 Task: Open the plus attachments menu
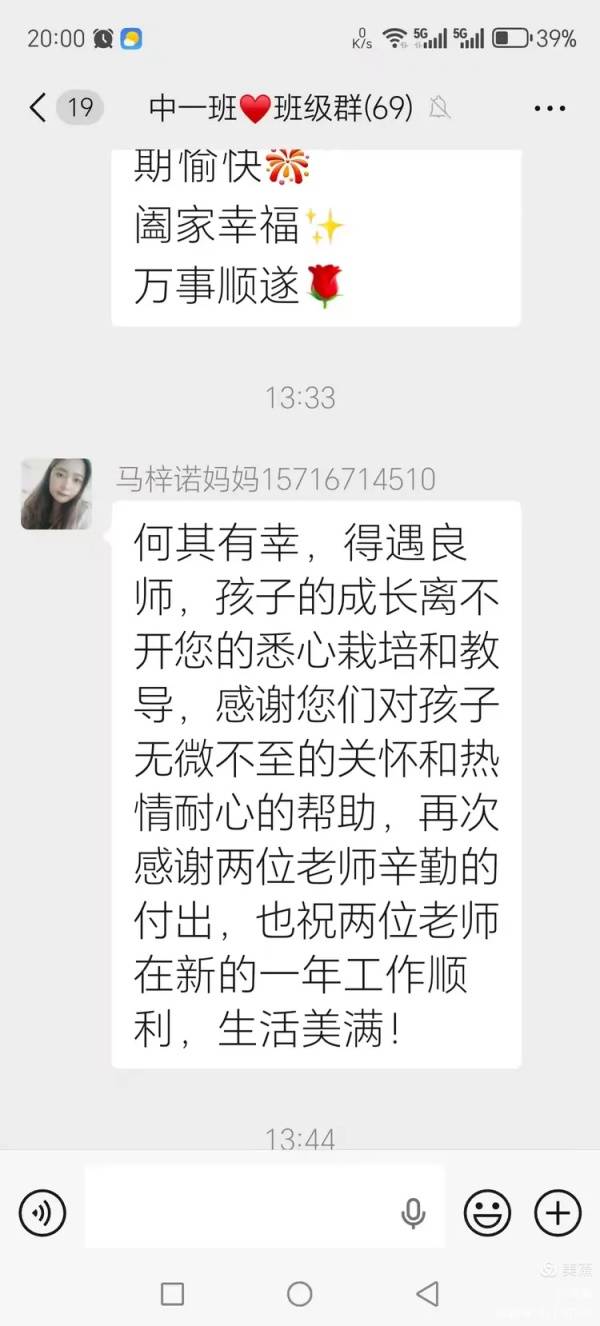click(557, 1213)
